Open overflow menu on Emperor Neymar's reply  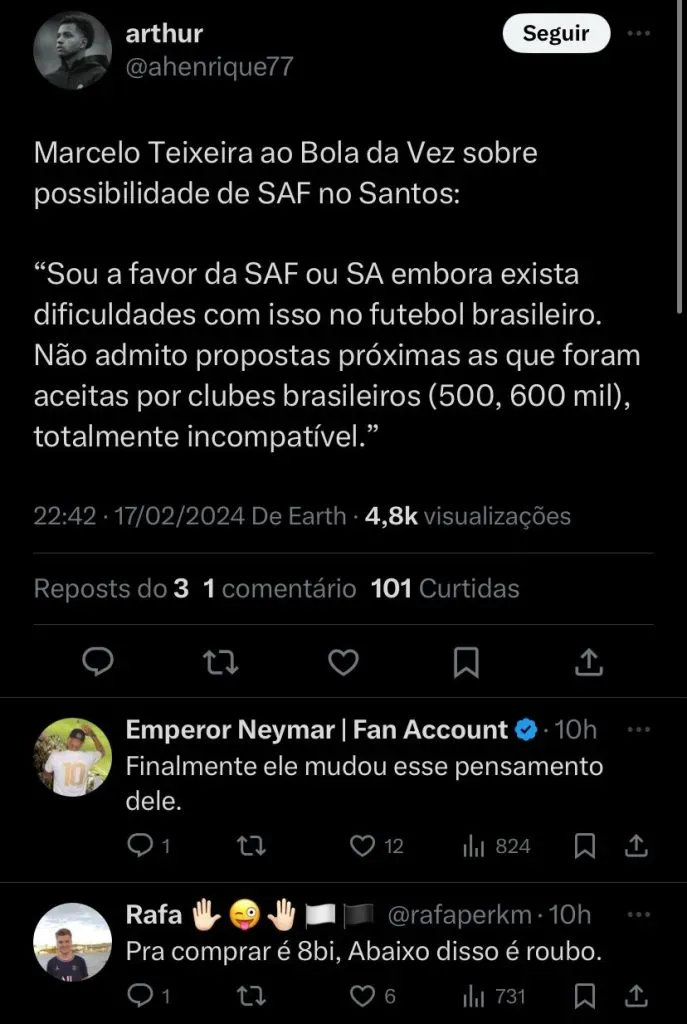point(638,730)
